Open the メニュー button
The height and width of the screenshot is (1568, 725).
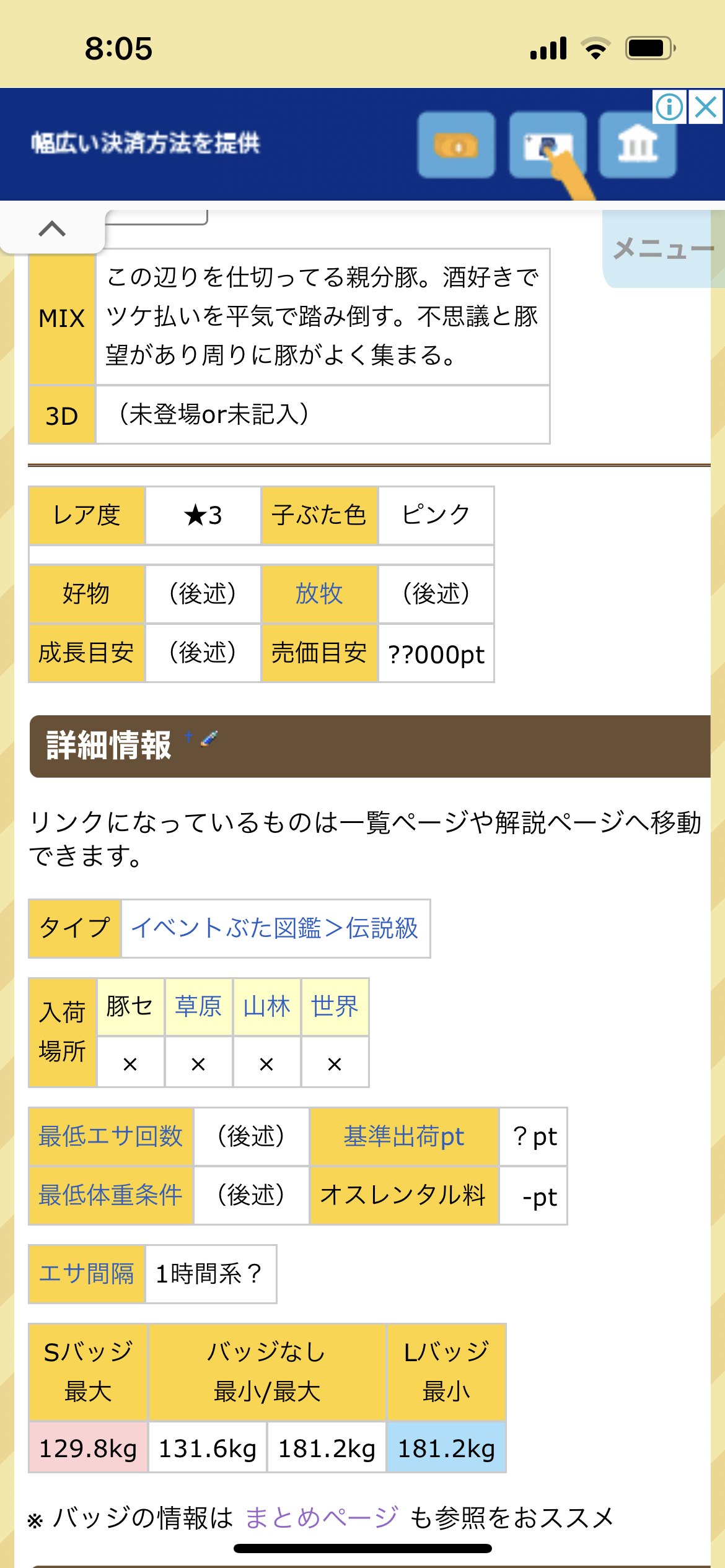[663, 249]
